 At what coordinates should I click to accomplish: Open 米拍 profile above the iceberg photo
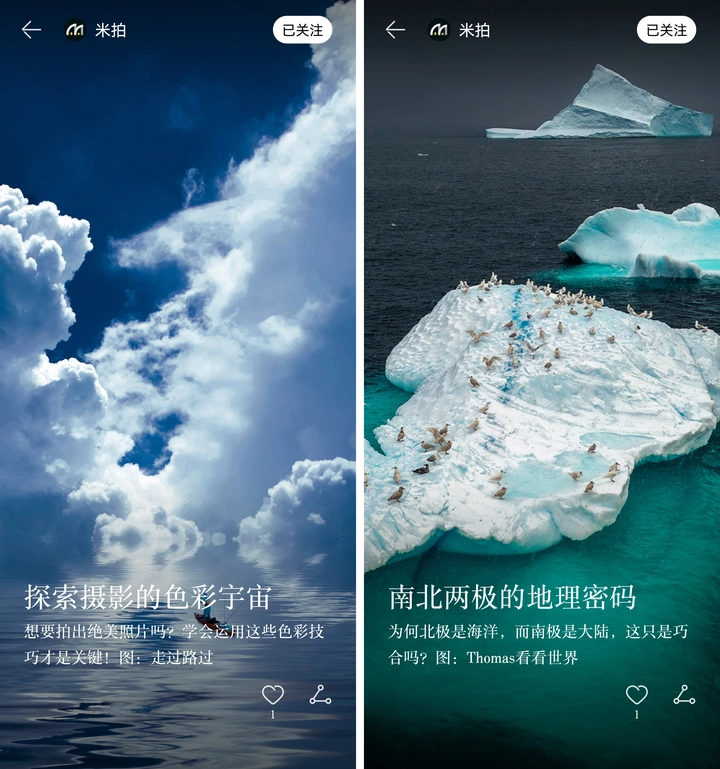click(459, 30)
